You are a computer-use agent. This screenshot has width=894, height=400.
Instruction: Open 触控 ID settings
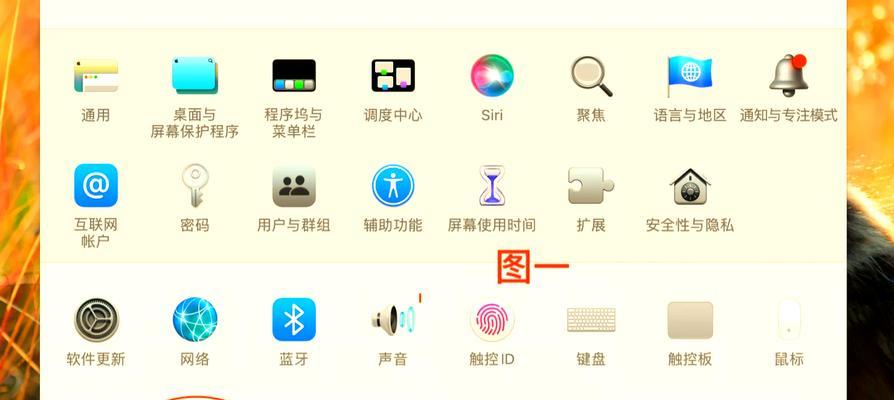pos(491,320)
